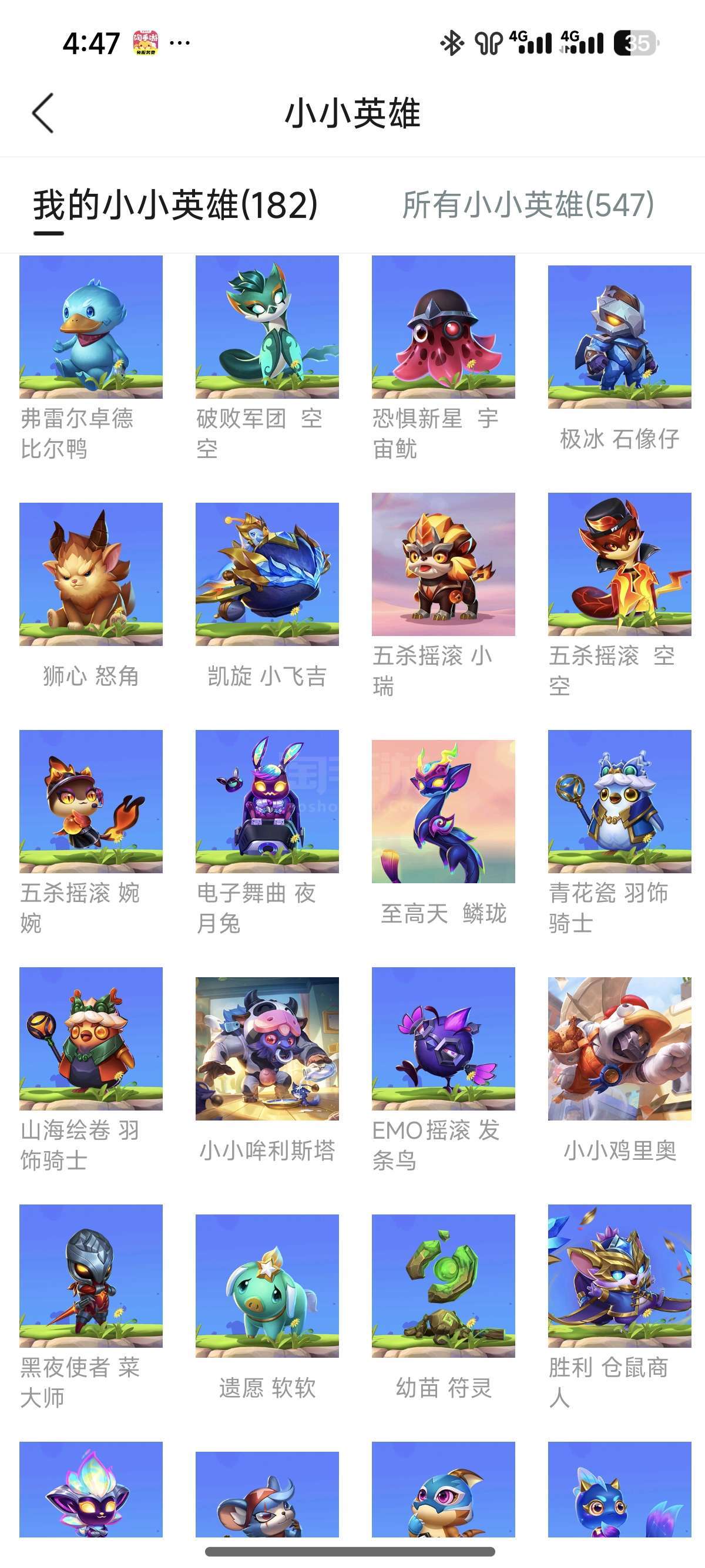Open 破败军团 空空 hero tile
This screenshot has height=1568, width=705.
click(x=267, y=328)
